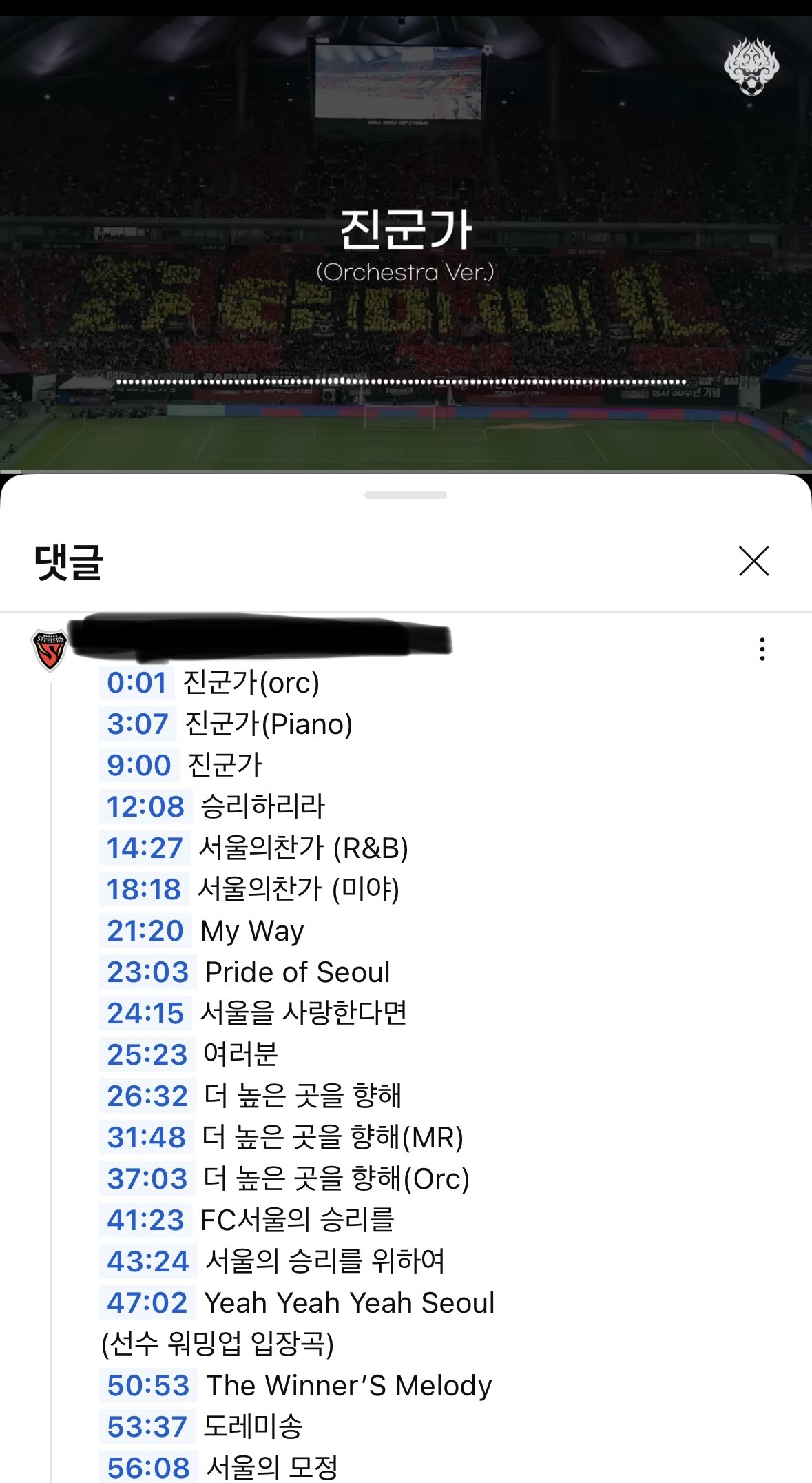Jump to 3:07 진군가(Piano)

click(138, 724)
